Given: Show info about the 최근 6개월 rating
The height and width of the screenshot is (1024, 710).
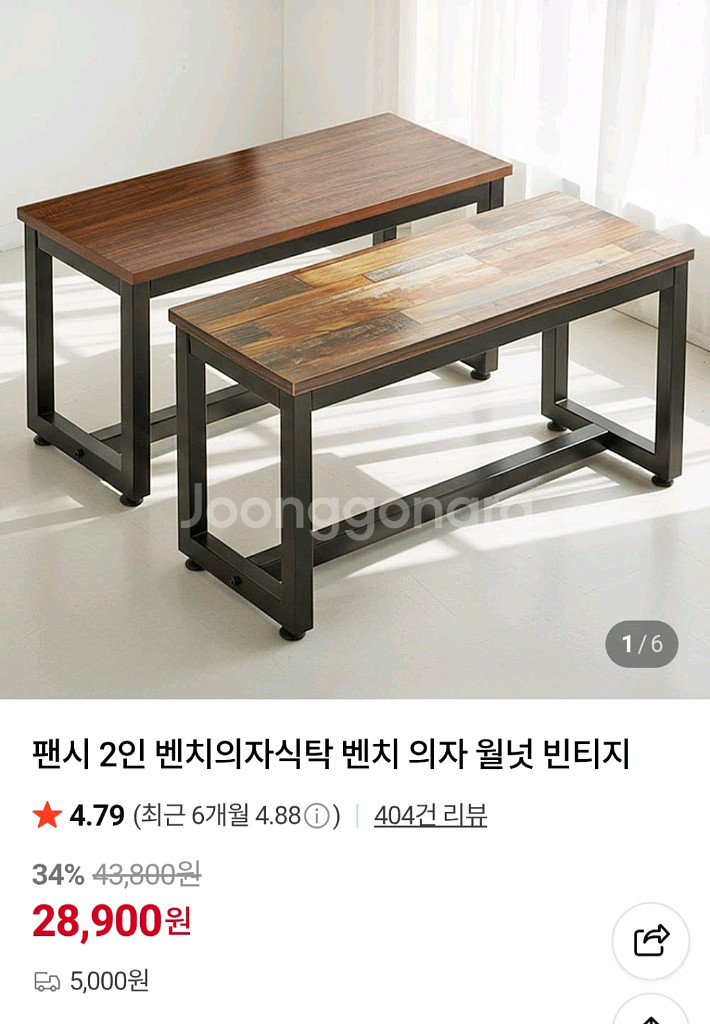Looking at the screenshot, I should point(317,816).
